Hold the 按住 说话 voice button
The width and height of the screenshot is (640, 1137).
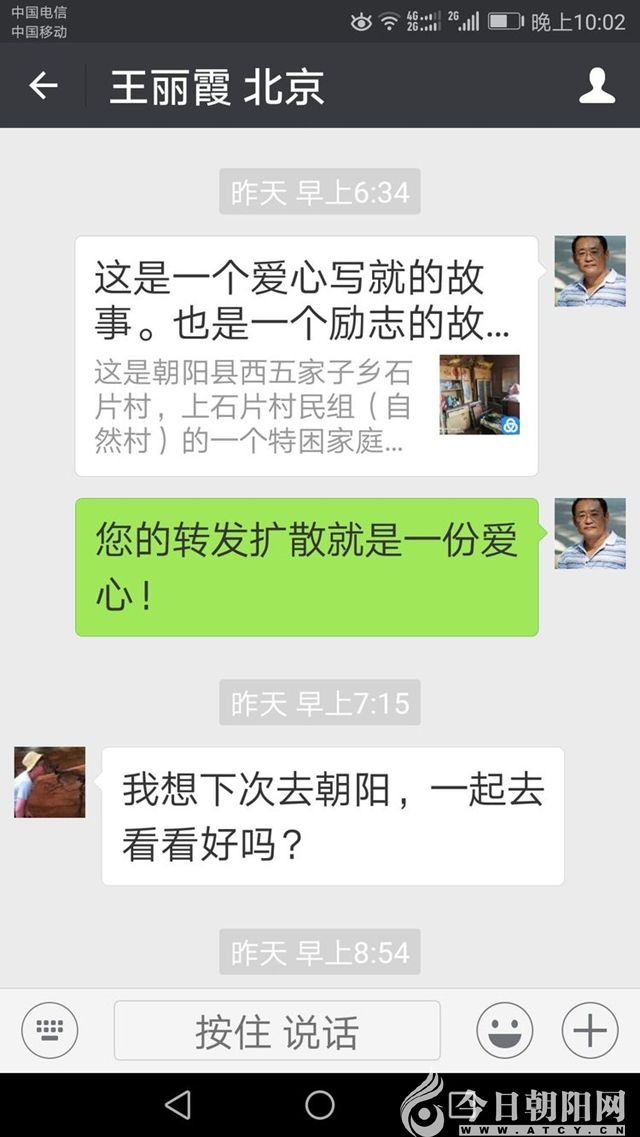point(277,1030)
